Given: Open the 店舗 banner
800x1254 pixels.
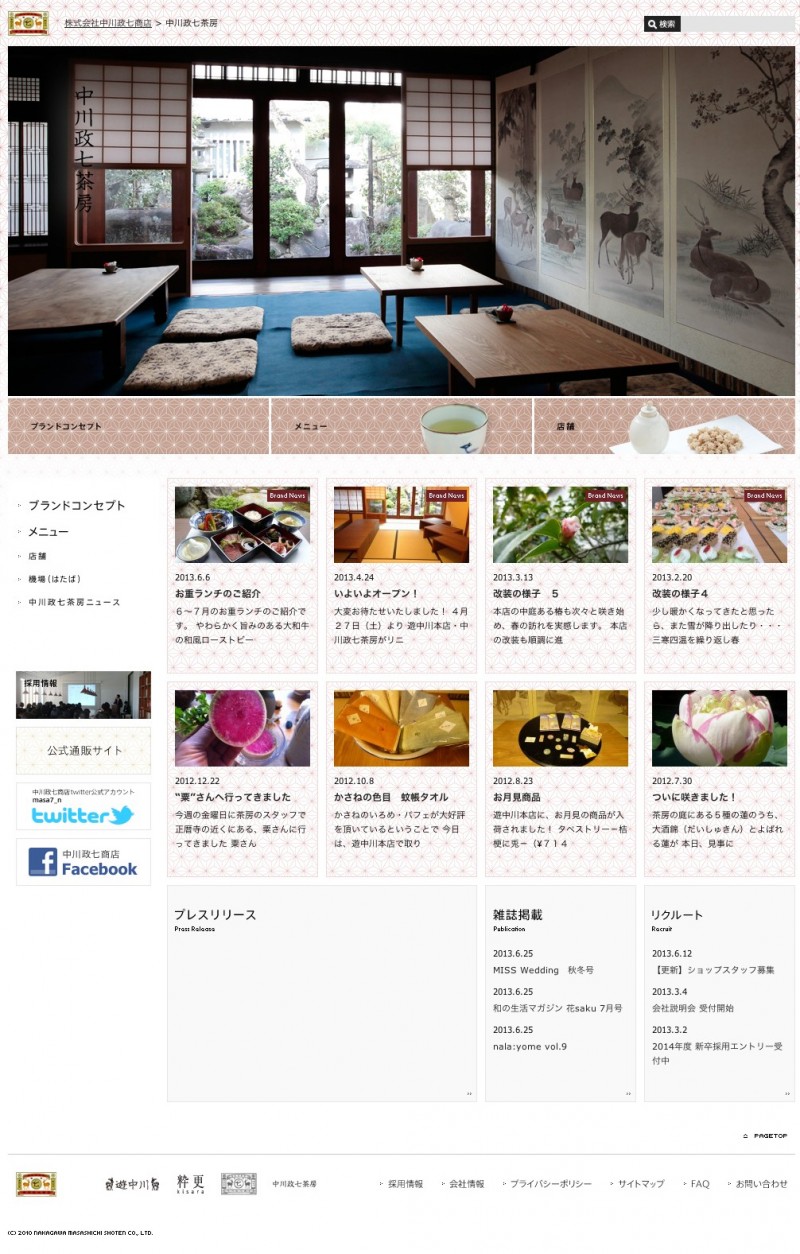Looking at the screenshot, I should pos(664,426).
